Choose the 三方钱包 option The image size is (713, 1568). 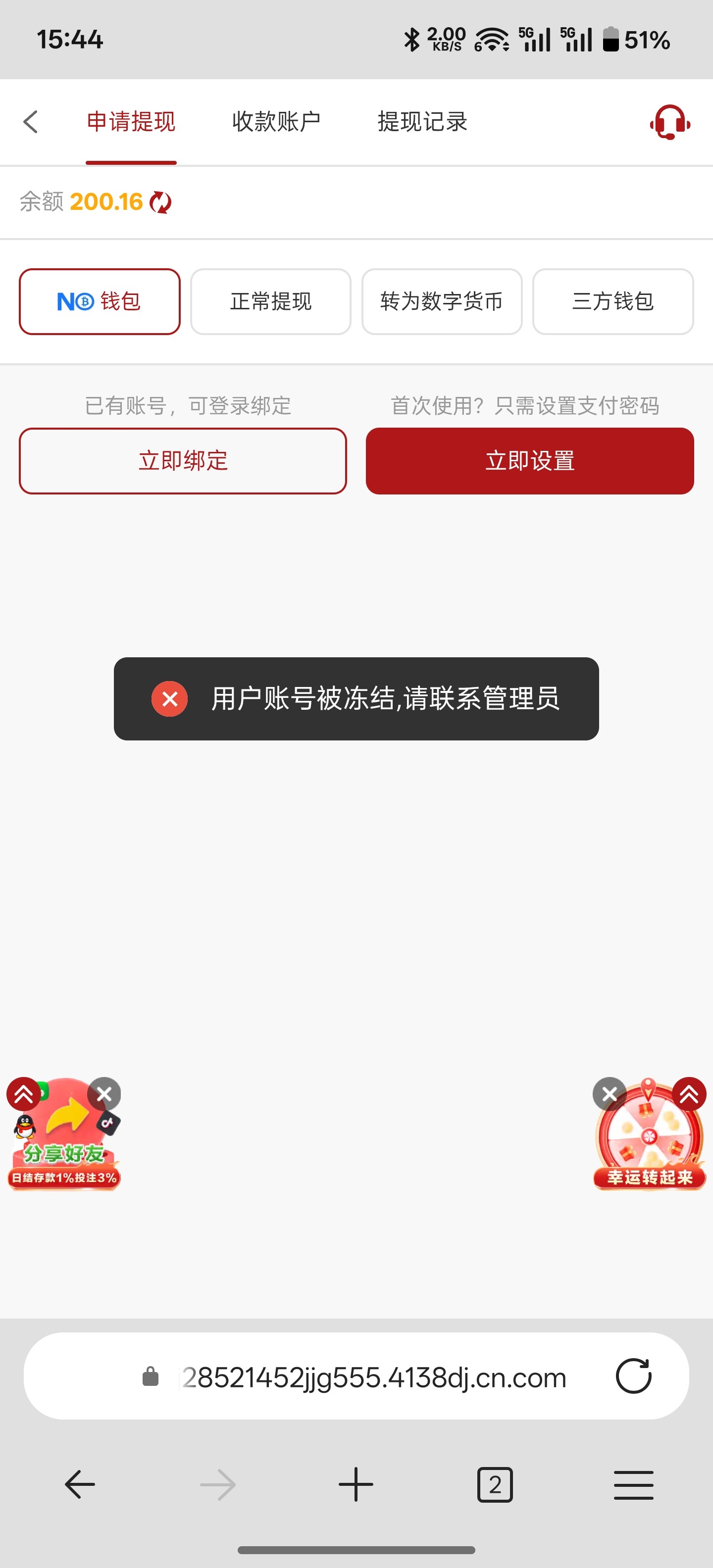pos(612,301)
